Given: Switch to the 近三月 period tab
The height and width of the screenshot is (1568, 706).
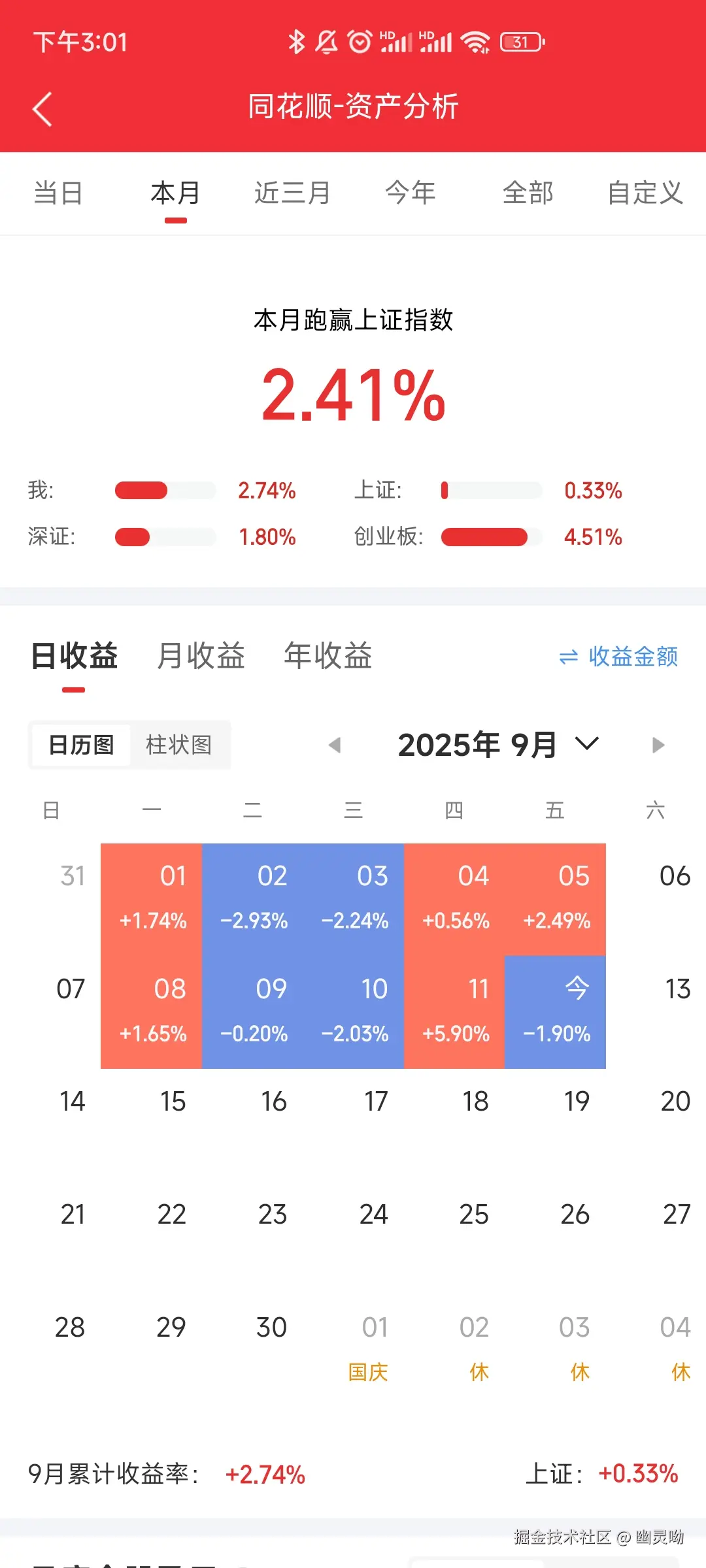Looking at the screenshot, I should [x=292, y=193].
